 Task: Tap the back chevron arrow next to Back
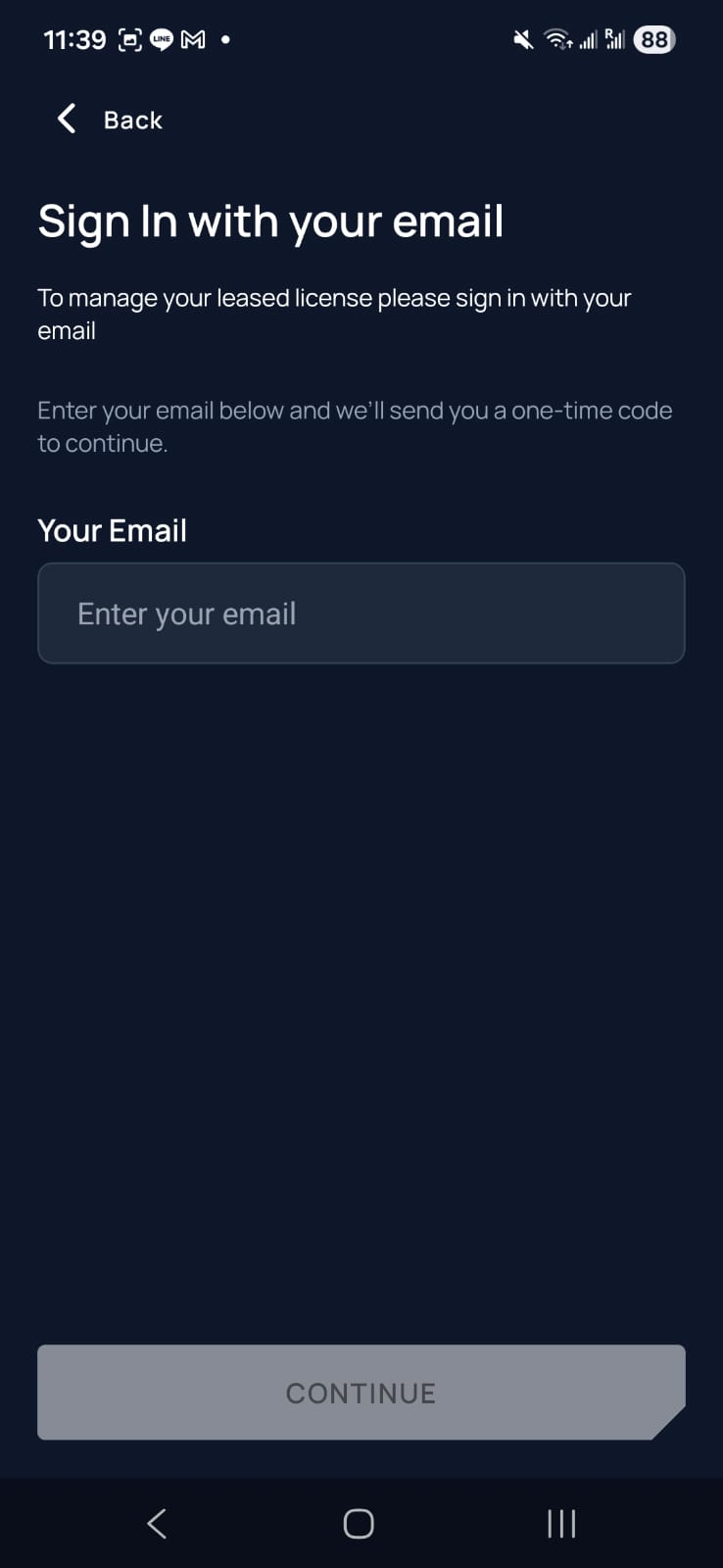click(65, 119)
